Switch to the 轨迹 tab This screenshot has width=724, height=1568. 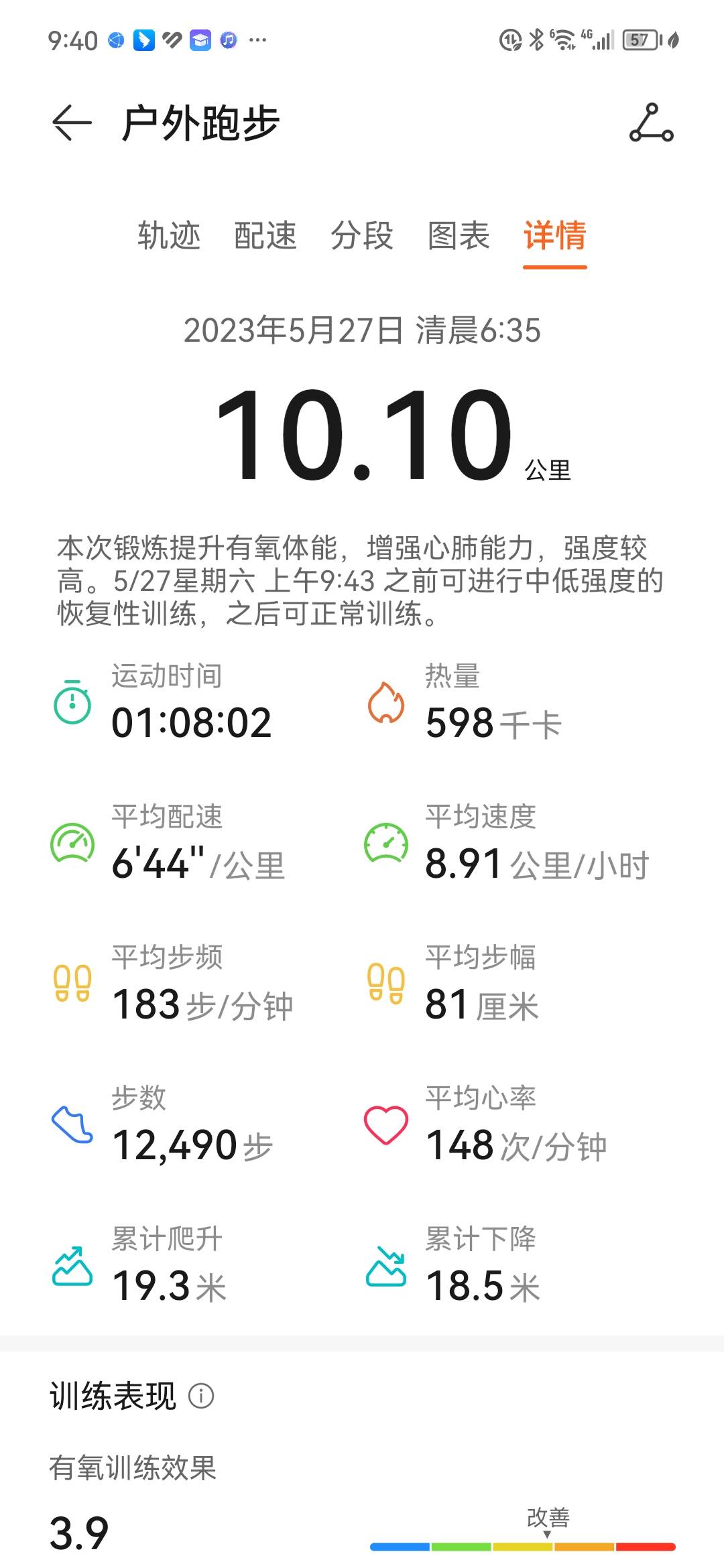(169, 236)
